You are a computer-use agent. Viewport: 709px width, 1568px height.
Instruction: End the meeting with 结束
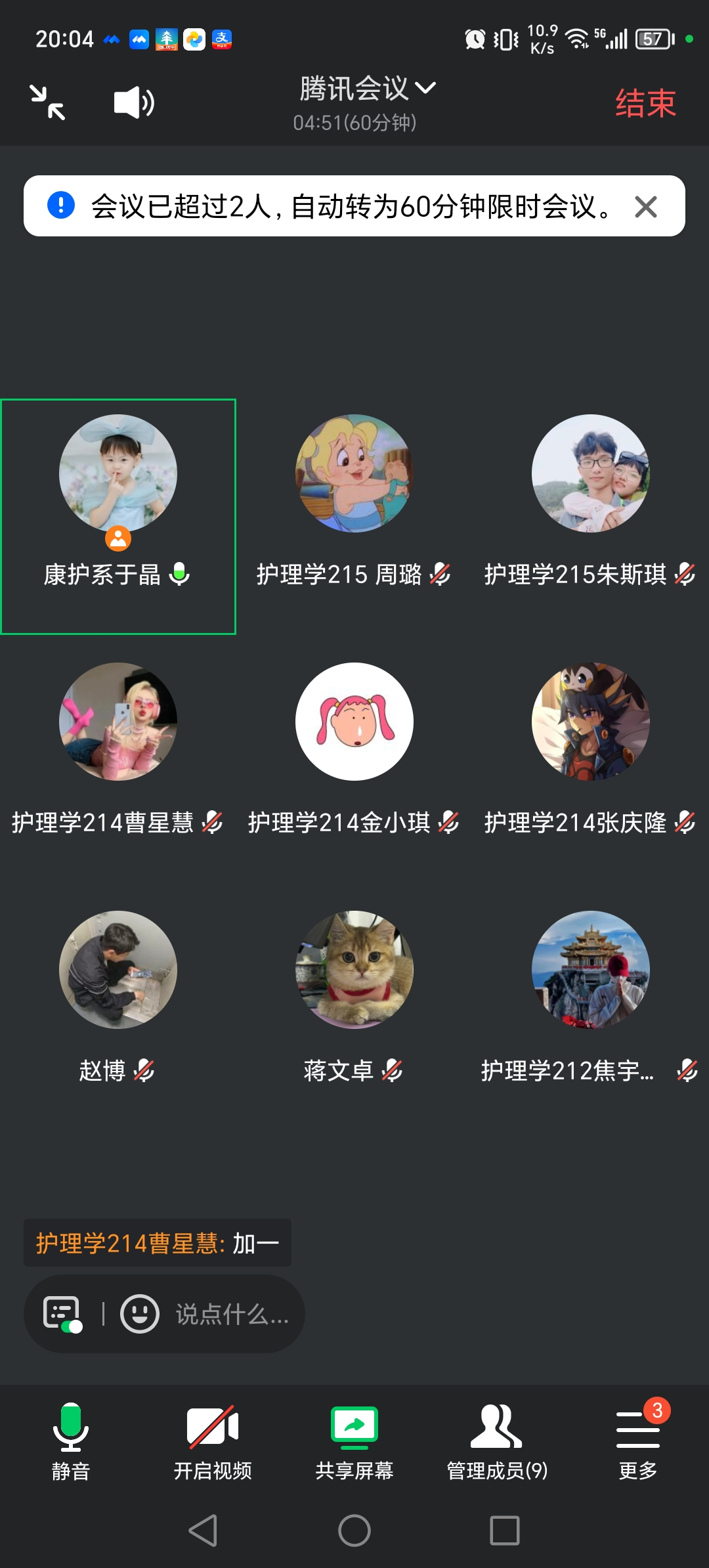click(645, 103)
